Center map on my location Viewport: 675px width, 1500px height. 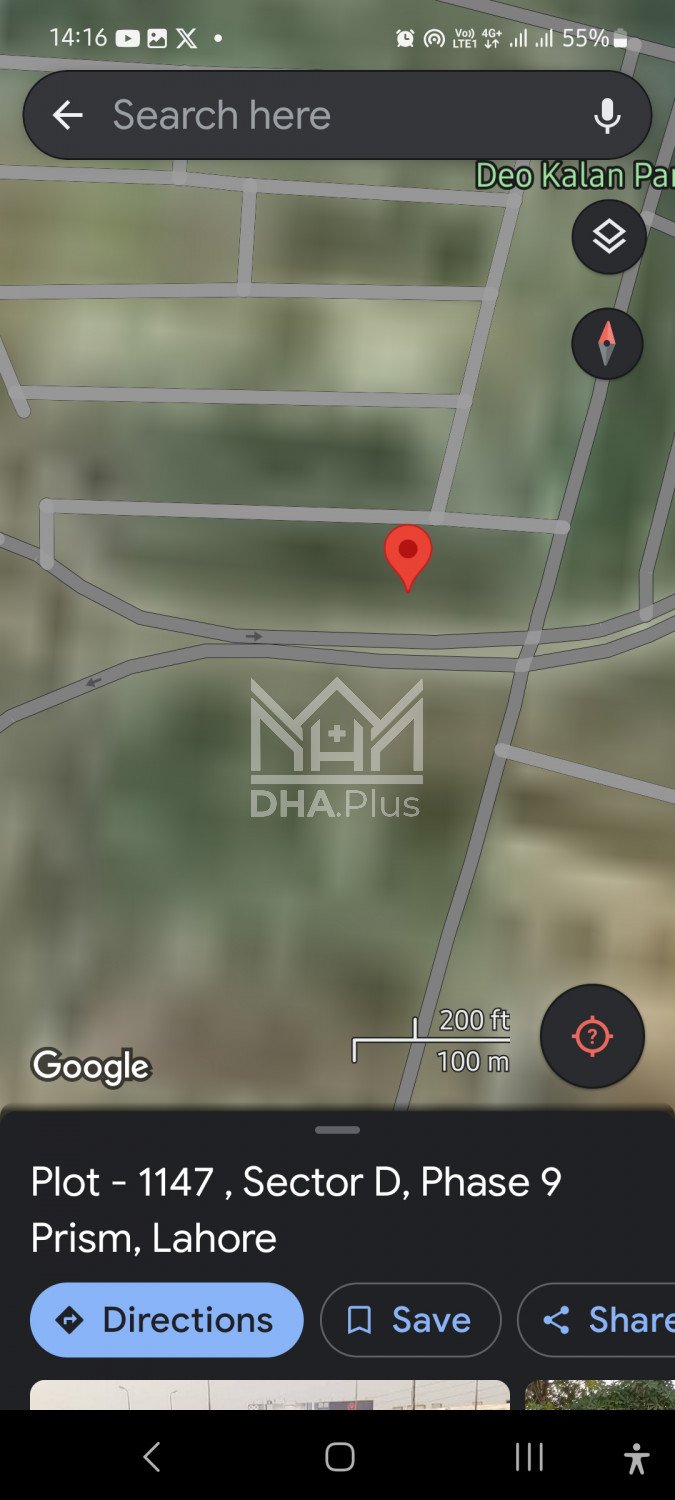(592, 1036)
